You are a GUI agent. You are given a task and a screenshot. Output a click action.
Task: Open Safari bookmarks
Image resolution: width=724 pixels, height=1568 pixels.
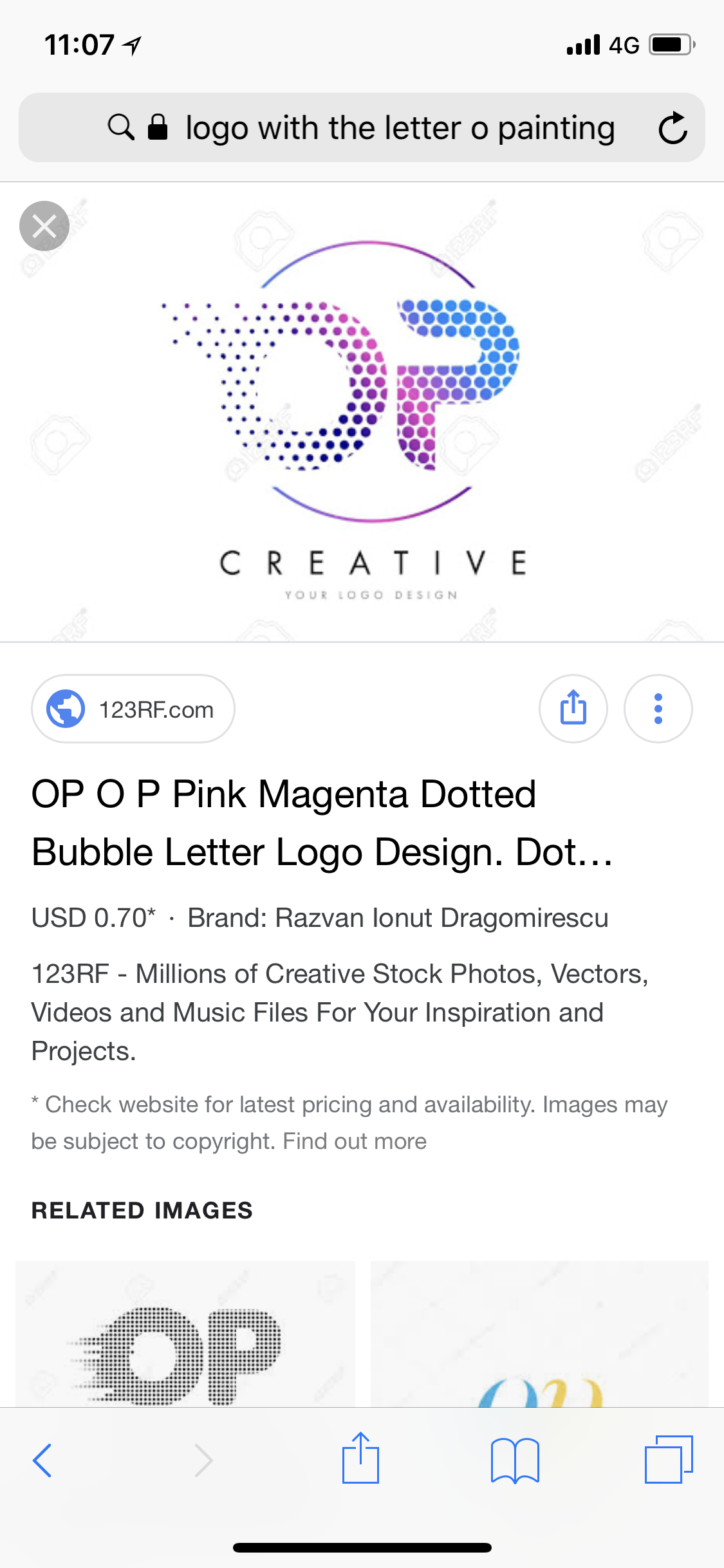pyautogui.click(x=514, y=1460)
